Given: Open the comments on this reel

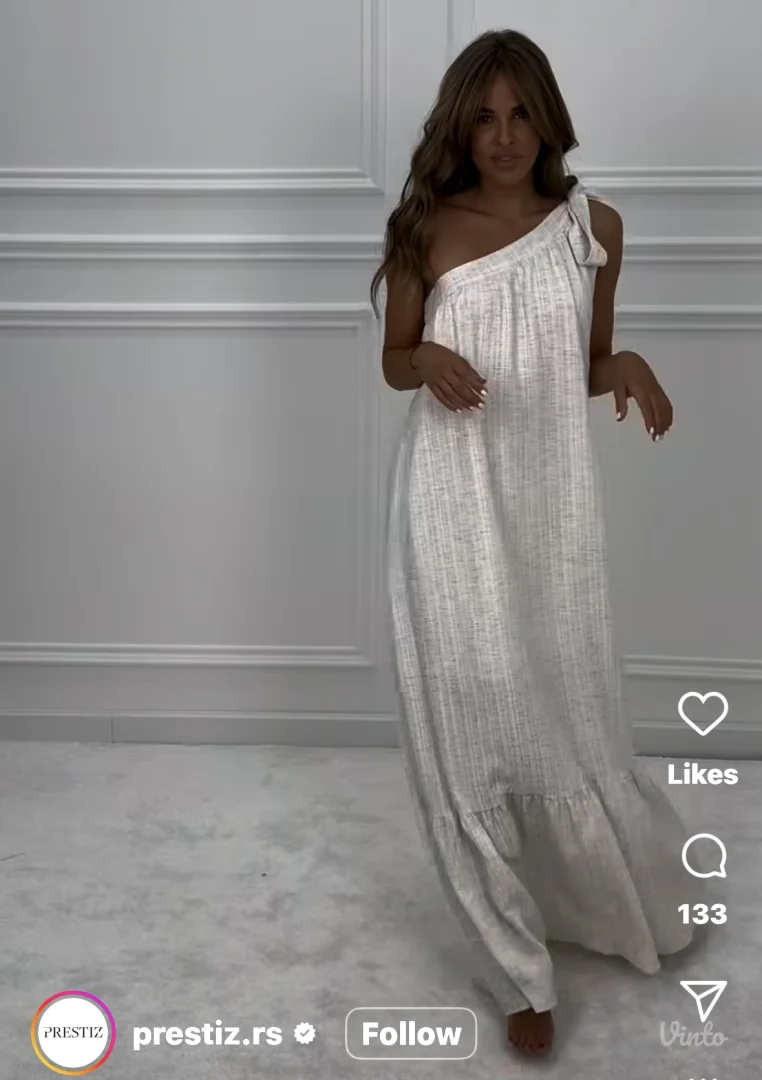Looking at the screenshot, I should coord(703,857).
